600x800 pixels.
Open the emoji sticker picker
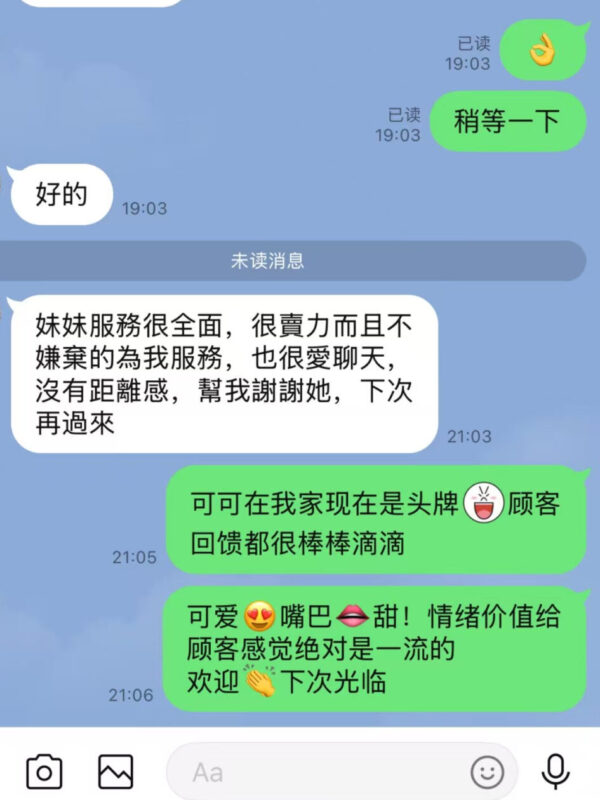click(487, 771)
